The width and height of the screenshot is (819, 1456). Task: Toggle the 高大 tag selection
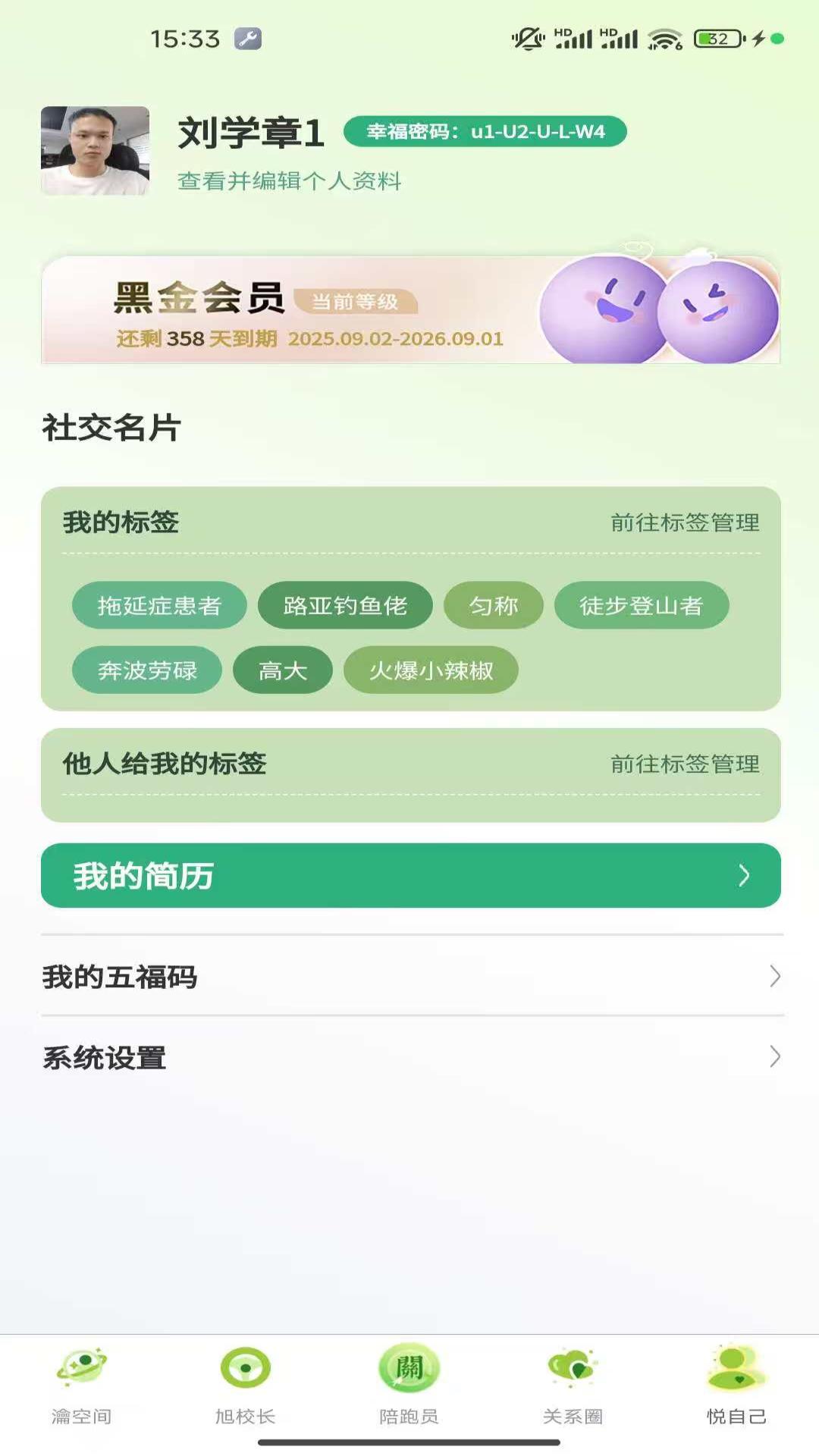pyautogui.click(x=283, y=670)
